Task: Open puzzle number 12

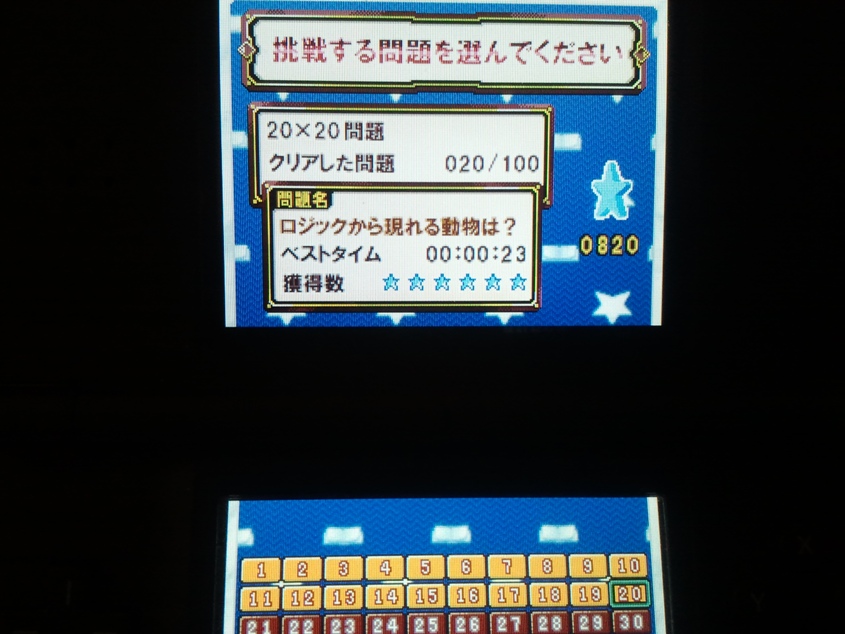Action: click(301, 598)
